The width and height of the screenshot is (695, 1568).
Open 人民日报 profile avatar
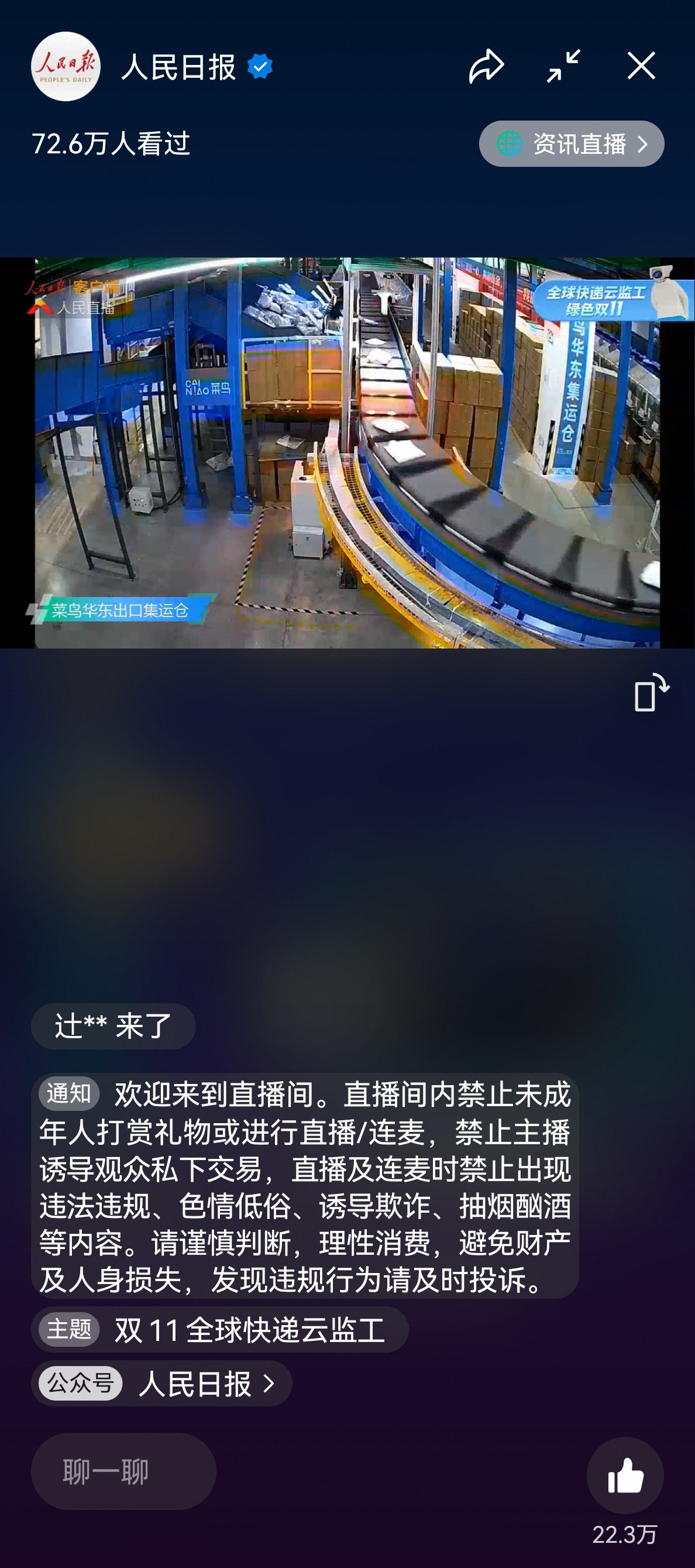(x=66, y=66)
